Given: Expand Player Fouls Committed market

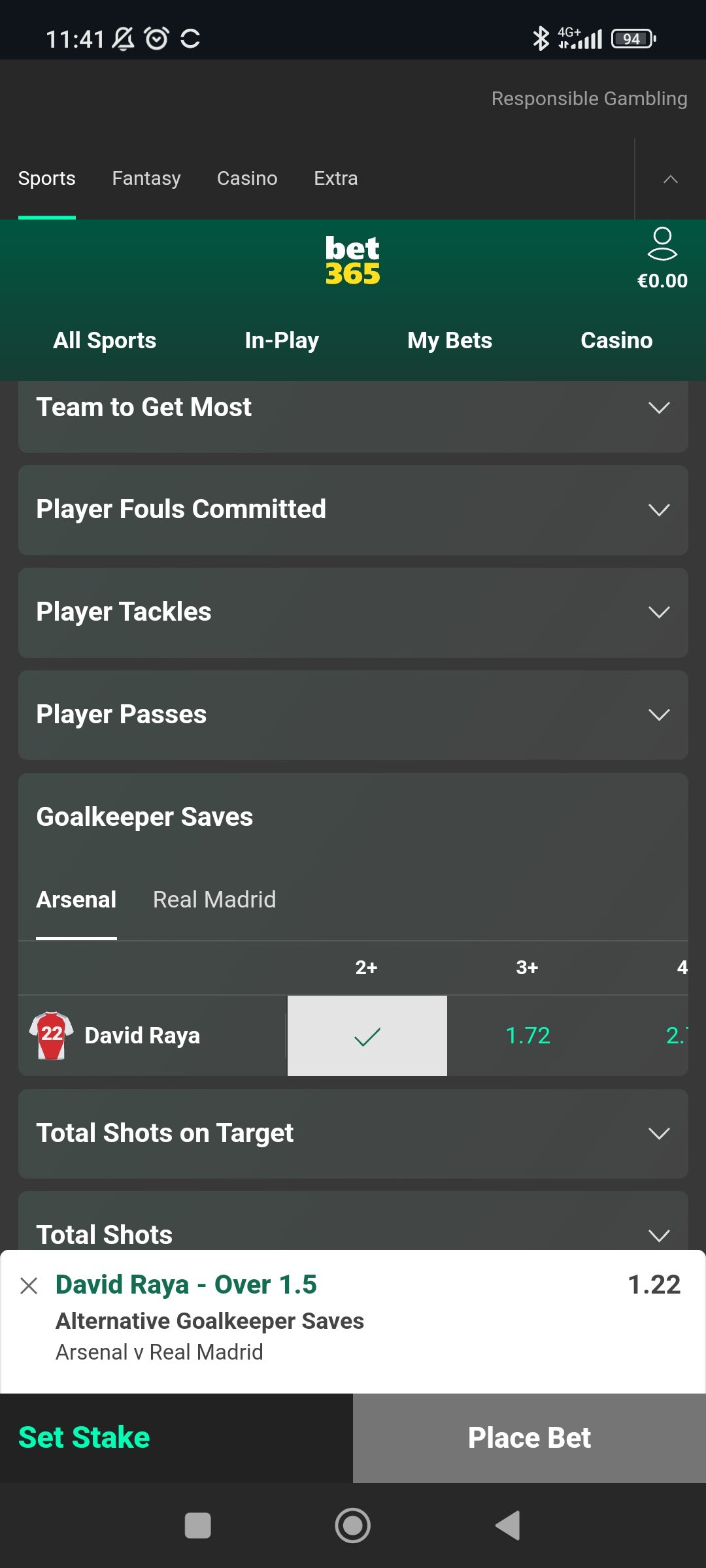Looking at the screenshot, I should pyautogui.click(x=353, y=510).
